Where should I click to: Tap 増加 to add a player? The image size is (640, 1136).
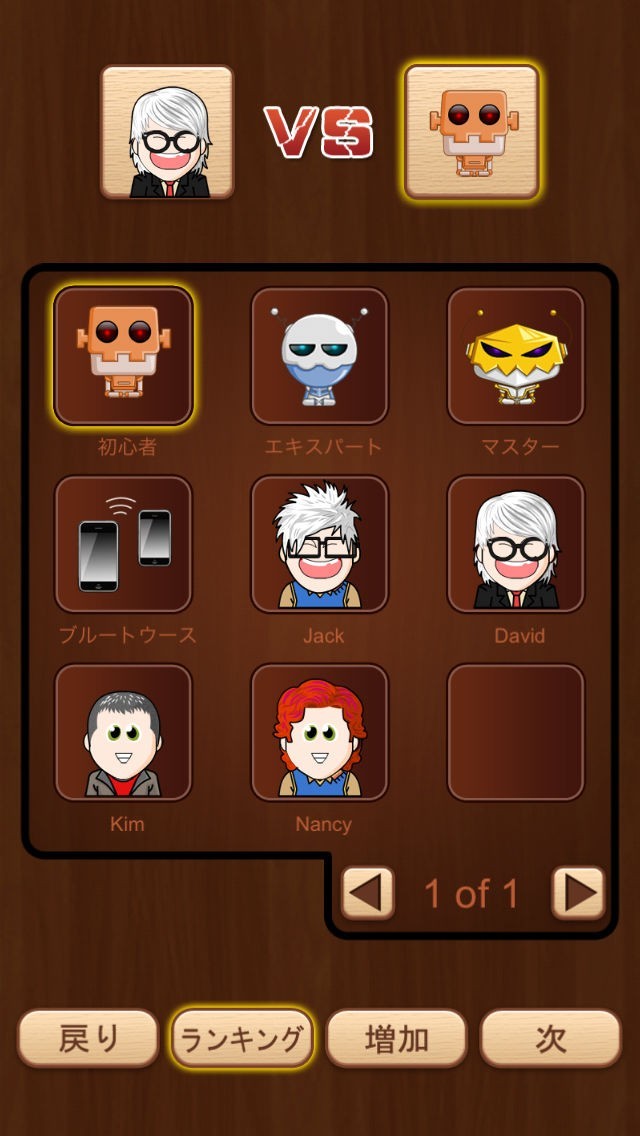(x=396, y=1038)
